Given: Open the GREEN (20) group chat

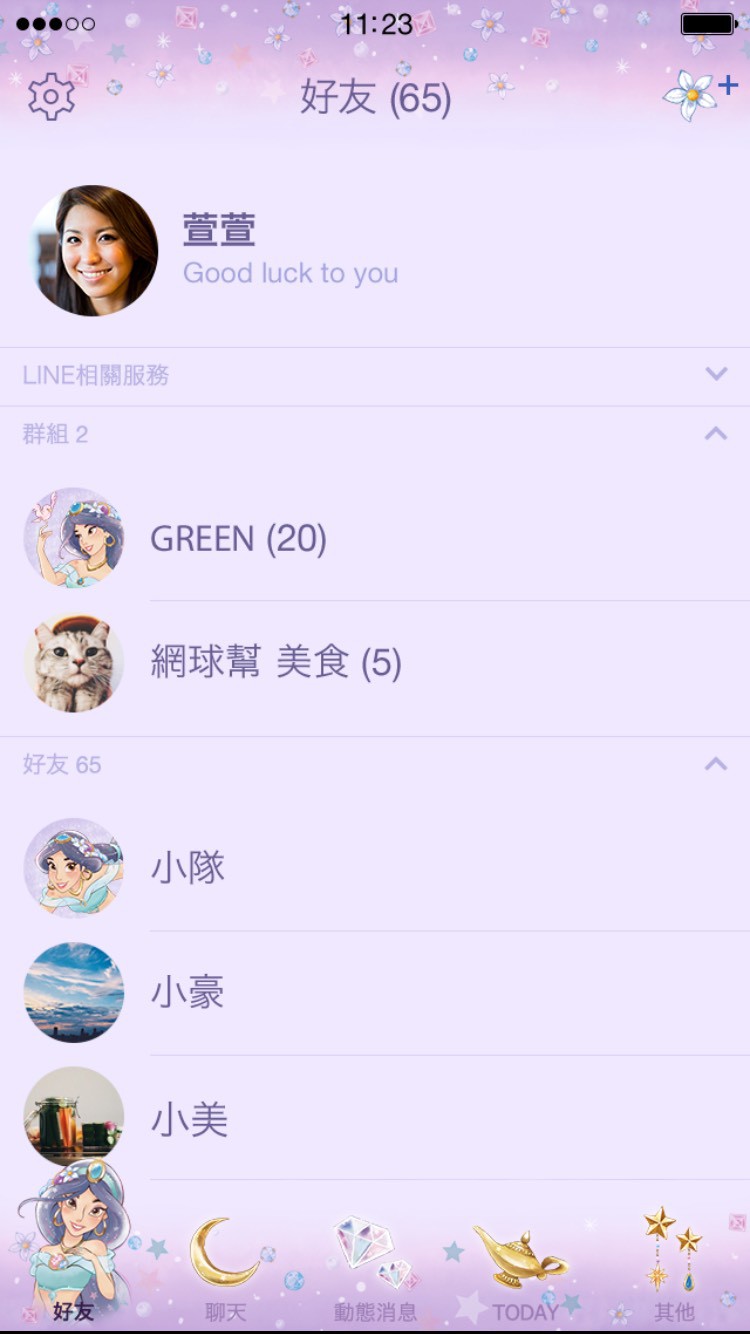Looking at the screenshot, I should click(x=239, y=537).
